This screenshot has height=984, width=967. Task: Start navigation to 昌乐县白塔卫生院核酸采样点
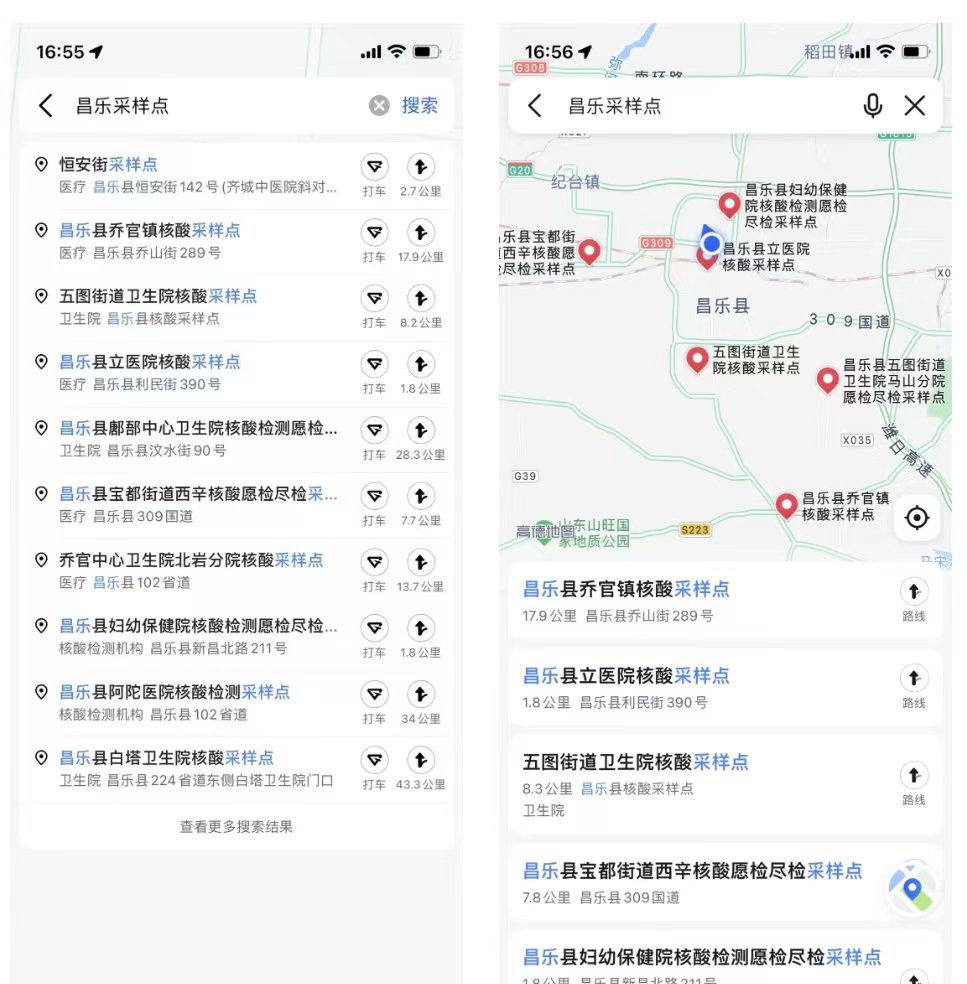point(421,766)
